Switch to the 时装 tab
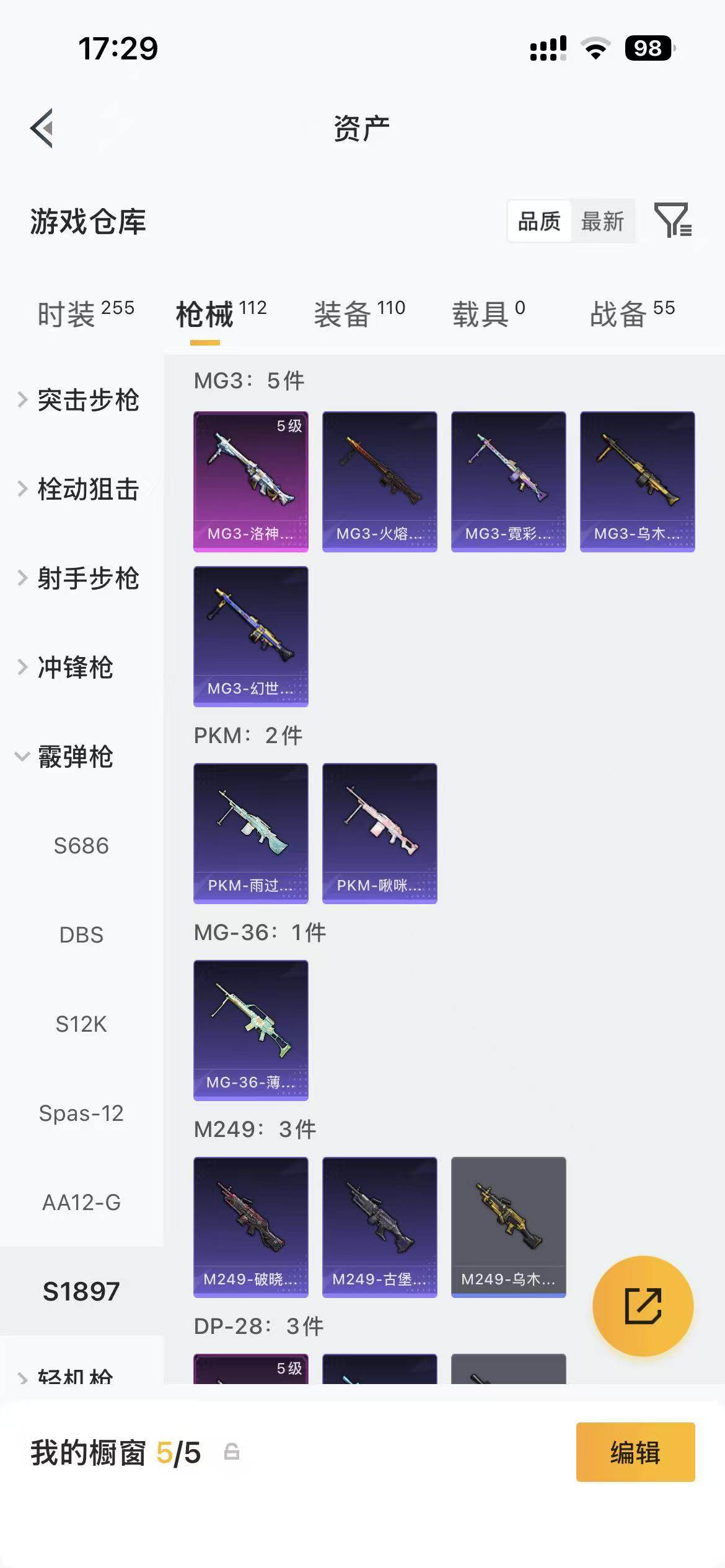The image size is (725, 1568). pyautogui.click(x=86, y=313)
